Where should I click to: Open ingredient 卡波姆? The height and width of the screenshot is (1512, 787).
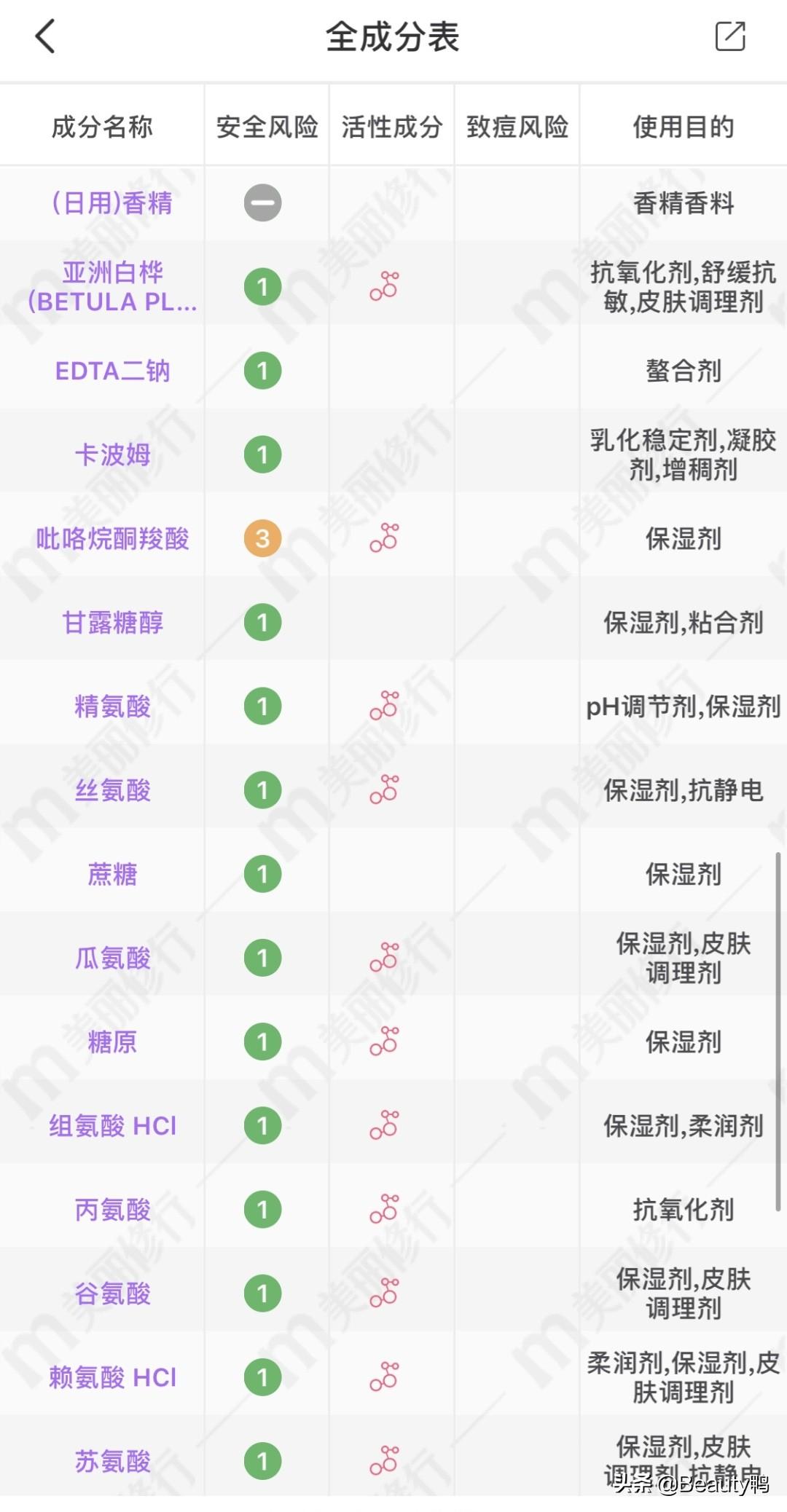112,454
